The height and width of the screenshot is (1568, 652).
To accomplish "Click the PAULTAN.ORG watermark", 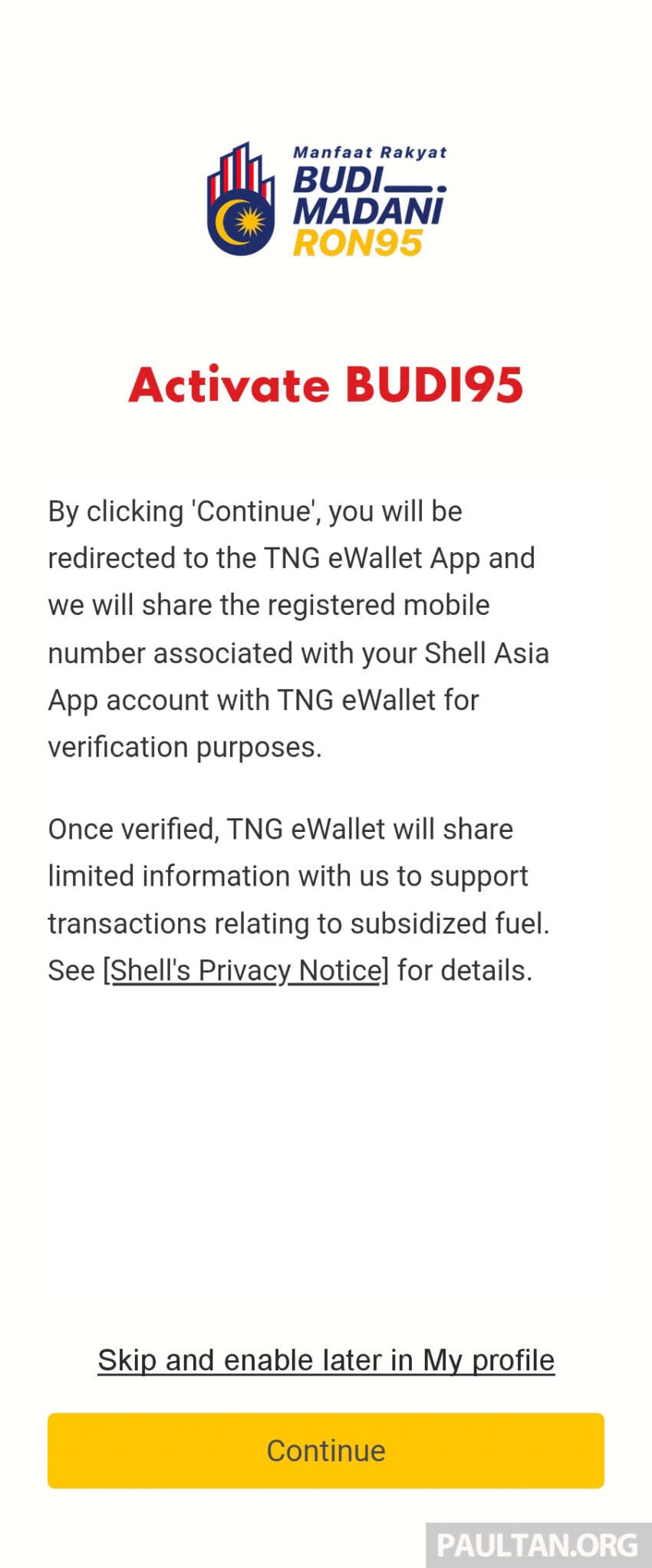I will 537,1544.
